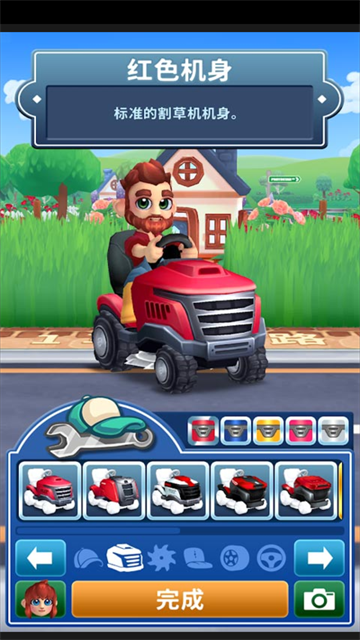This screenshot has width=360, height=640.
Task: Select the red body color swatch
Action: [203, 431]
